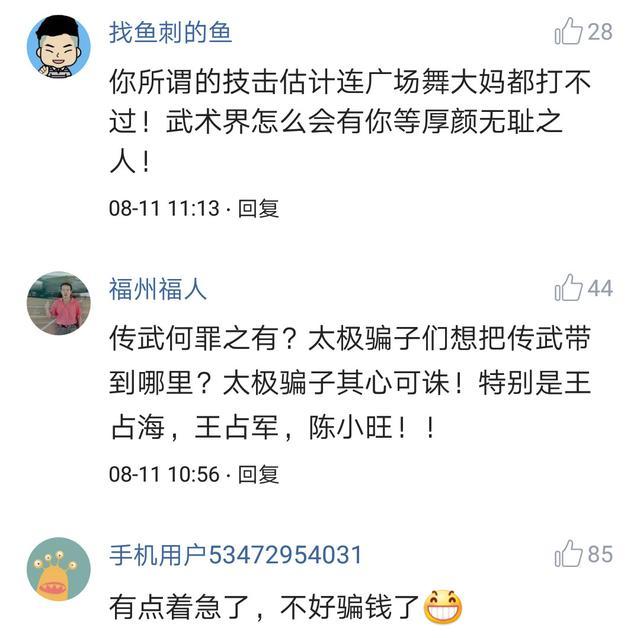Like the comment by 福州福人

(x=569, y=289)
